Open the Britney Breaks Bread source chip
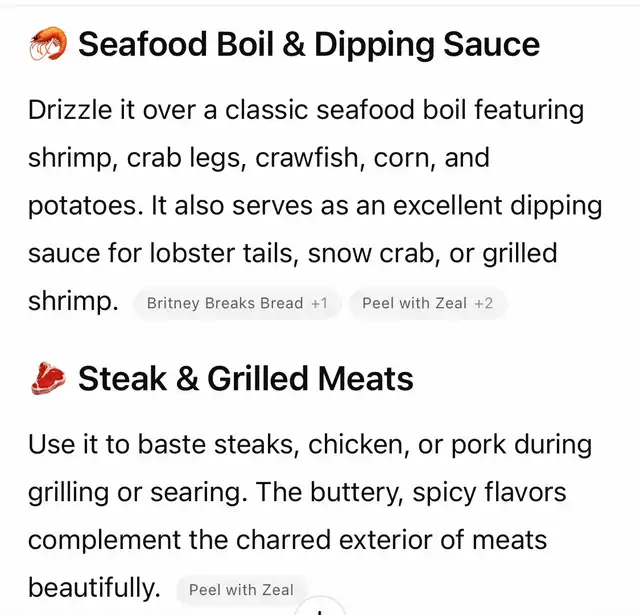The height and width of the screenshot is (615, 640). click(x=237, y=302)
